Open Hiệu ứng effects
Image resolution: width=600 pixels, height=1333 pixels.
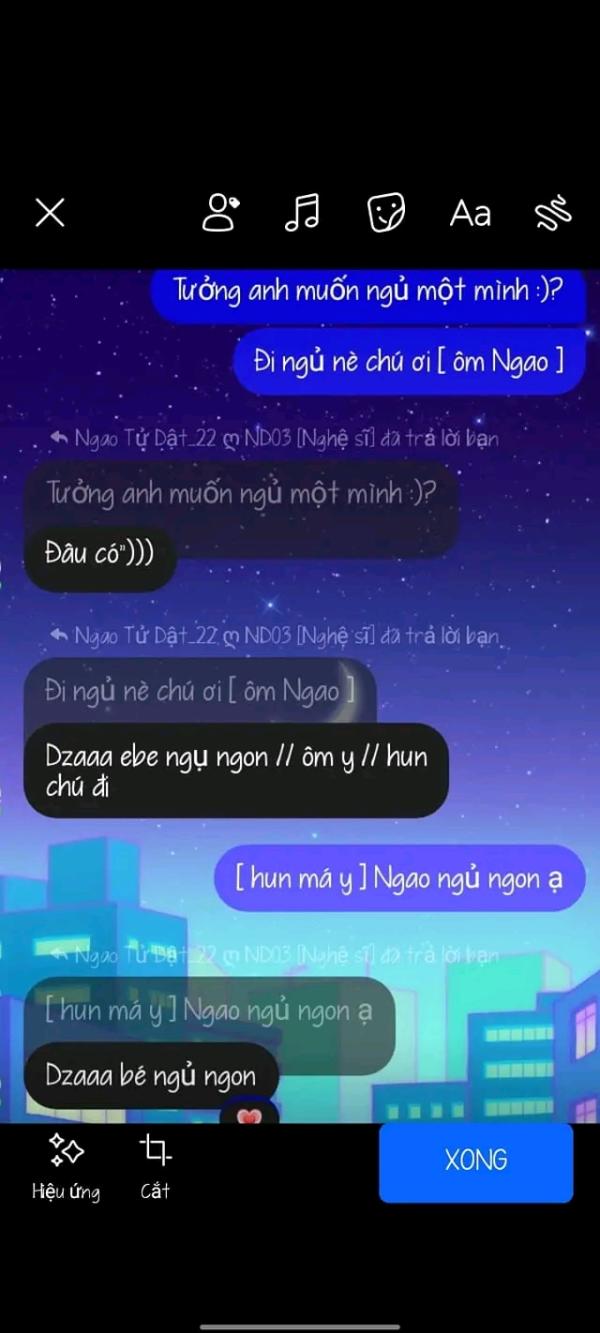(x=66, y=1167)
